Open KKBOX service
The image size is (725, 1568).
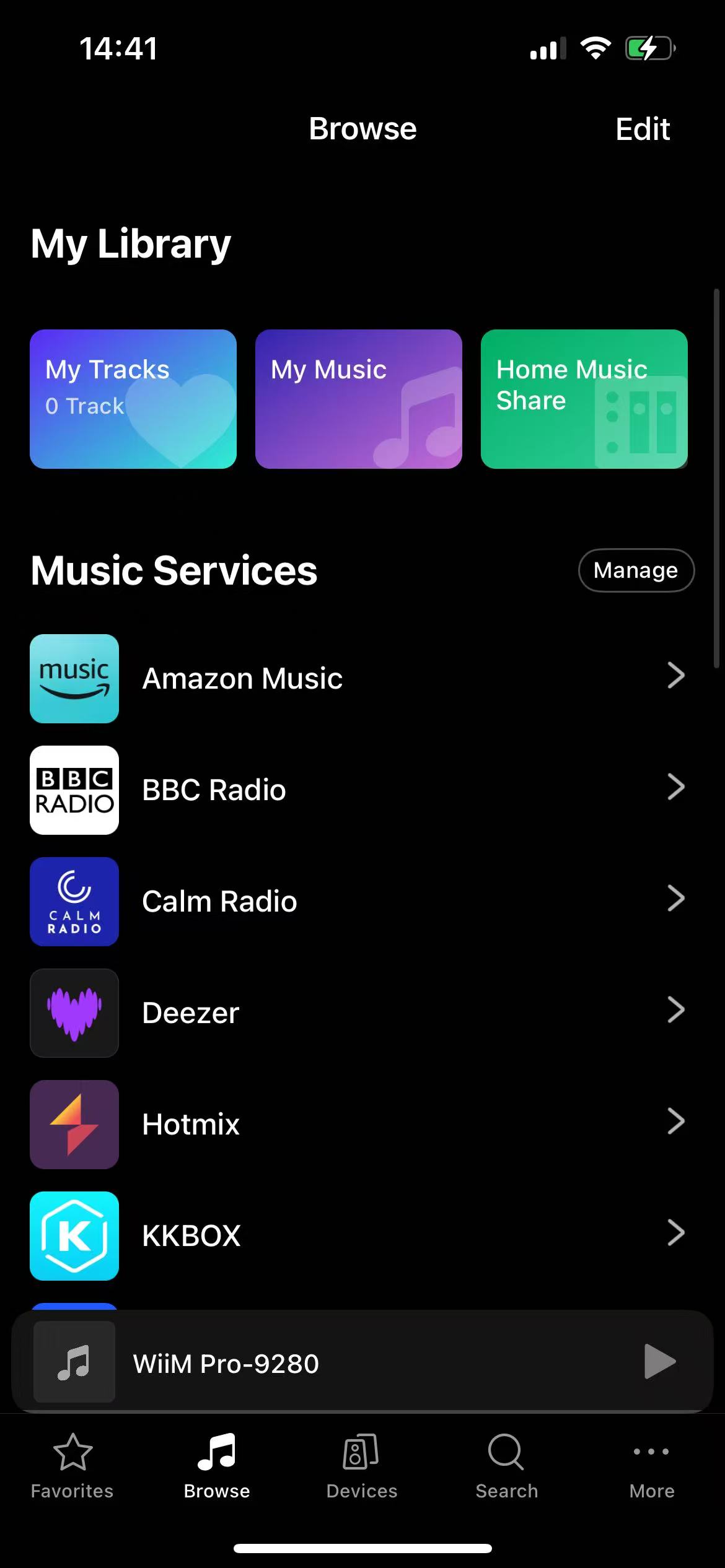point(362,1236)
